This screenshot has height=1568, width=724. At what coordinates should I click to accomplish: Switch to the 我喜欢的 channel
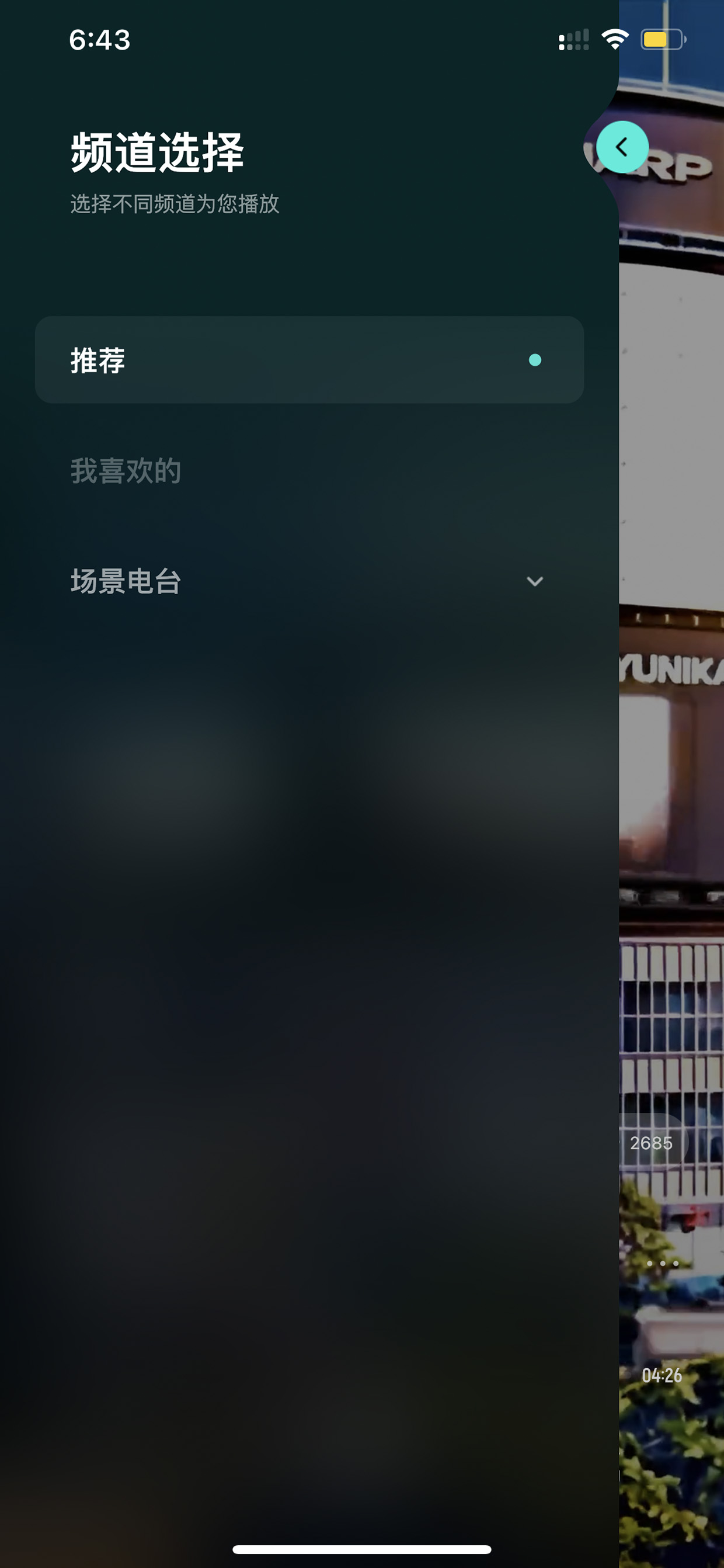point(309,470)
